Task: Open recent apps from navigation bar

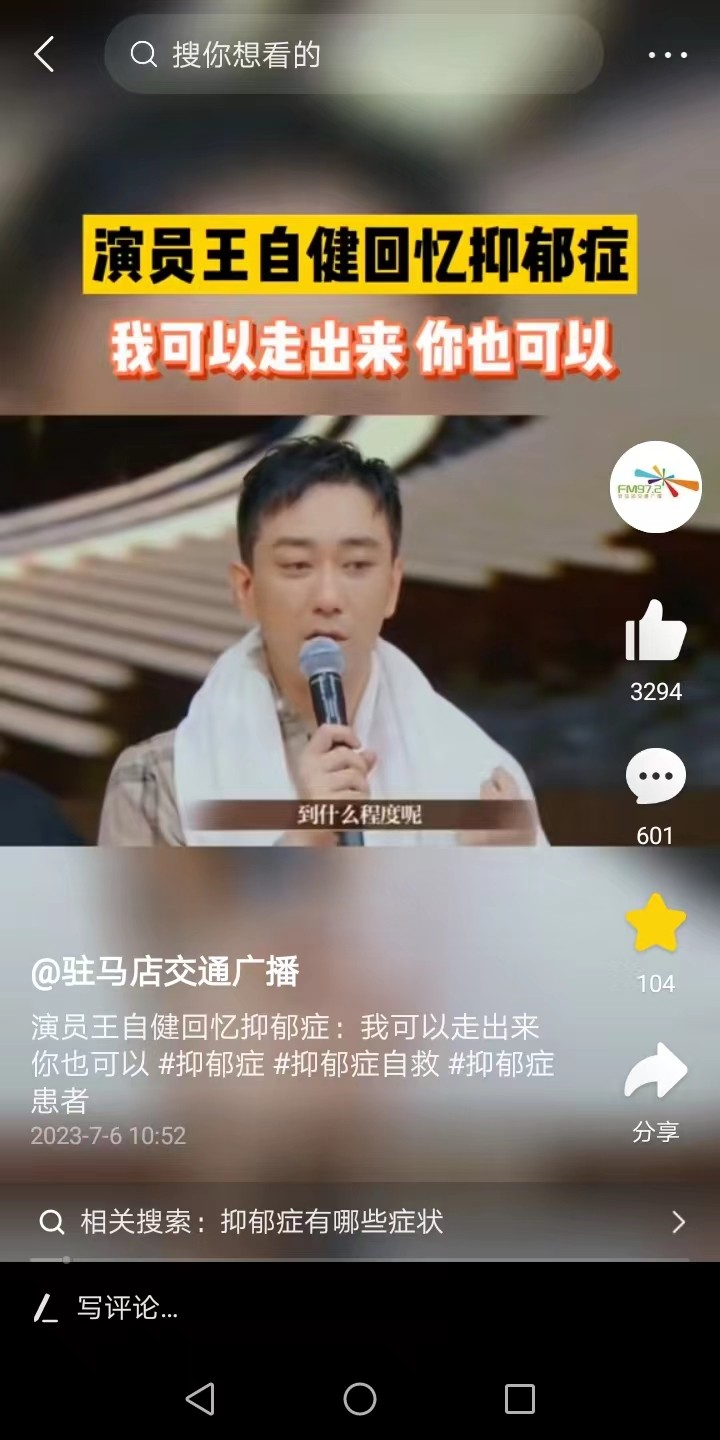Action: tap(520, 1398)
